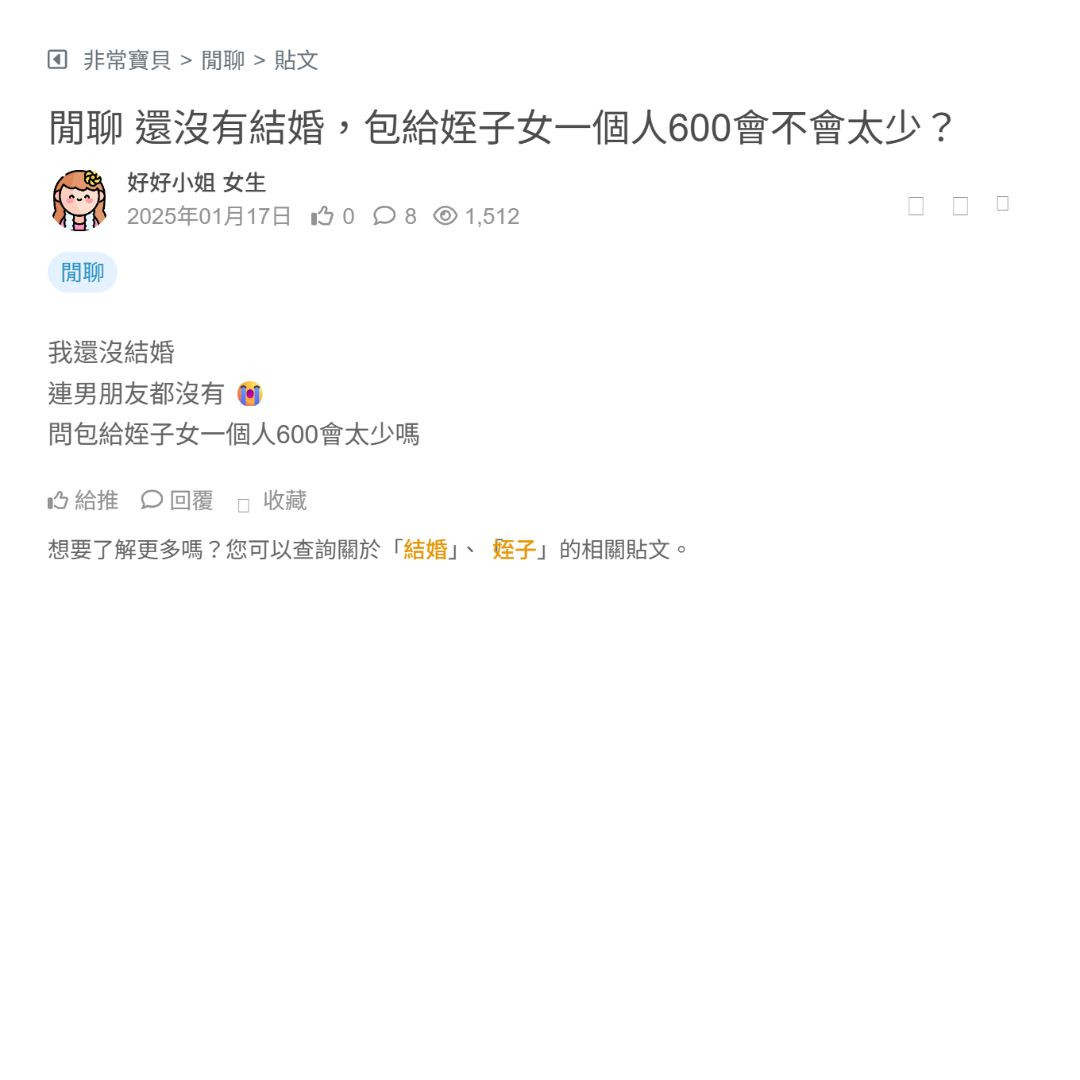Image resolution: width=1080 pixels, height=1080 pixels.
Task: Tap the back arrow icon in breadcrumb
Action: click(x=57, y=60)
